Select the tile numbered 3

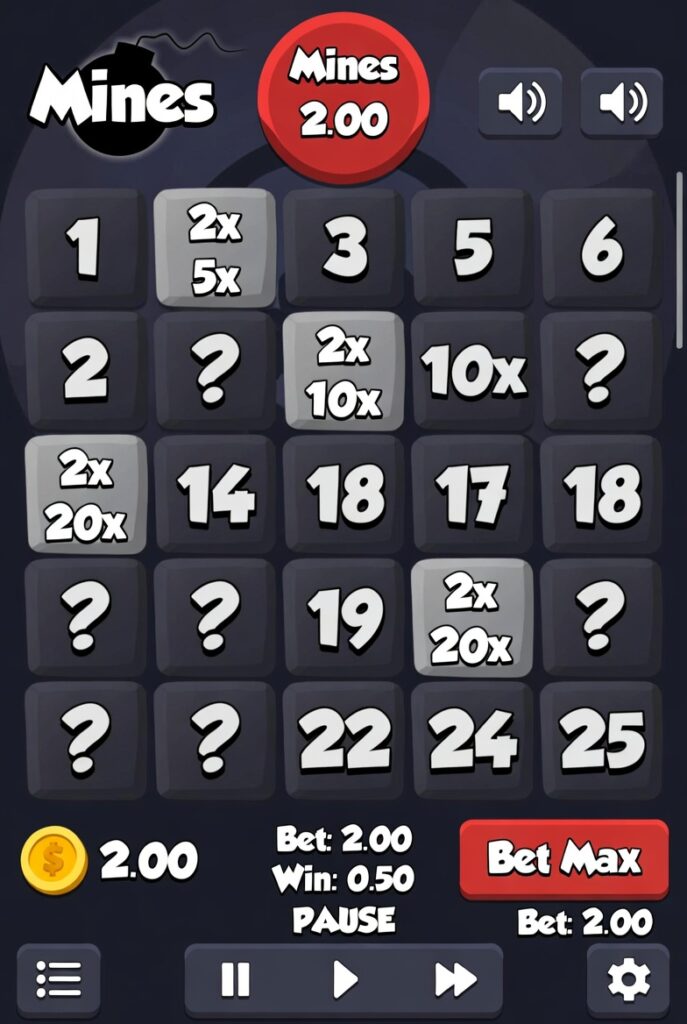pos(344,247)
